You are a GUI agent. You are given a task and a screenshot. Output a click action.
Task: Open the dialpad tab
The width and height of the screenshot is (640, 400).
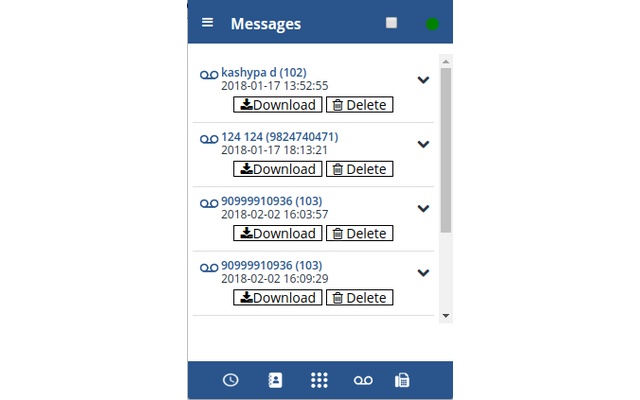[319, 380]
